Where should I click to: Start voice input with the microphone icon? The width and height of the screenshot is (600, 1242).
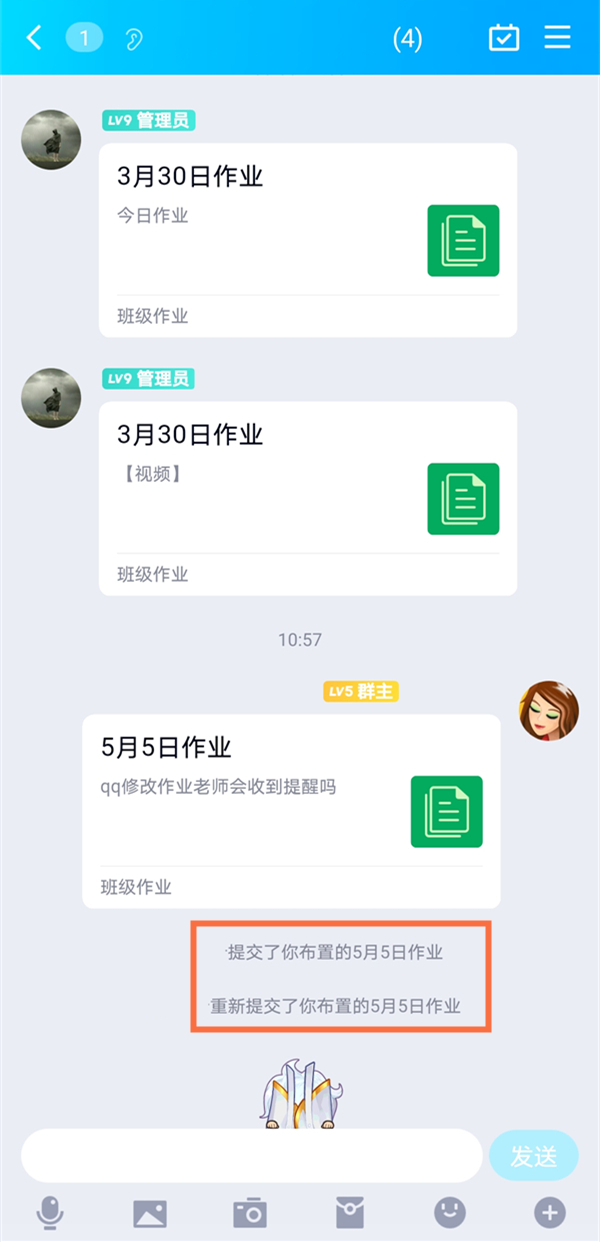(x=49, y=1213)
